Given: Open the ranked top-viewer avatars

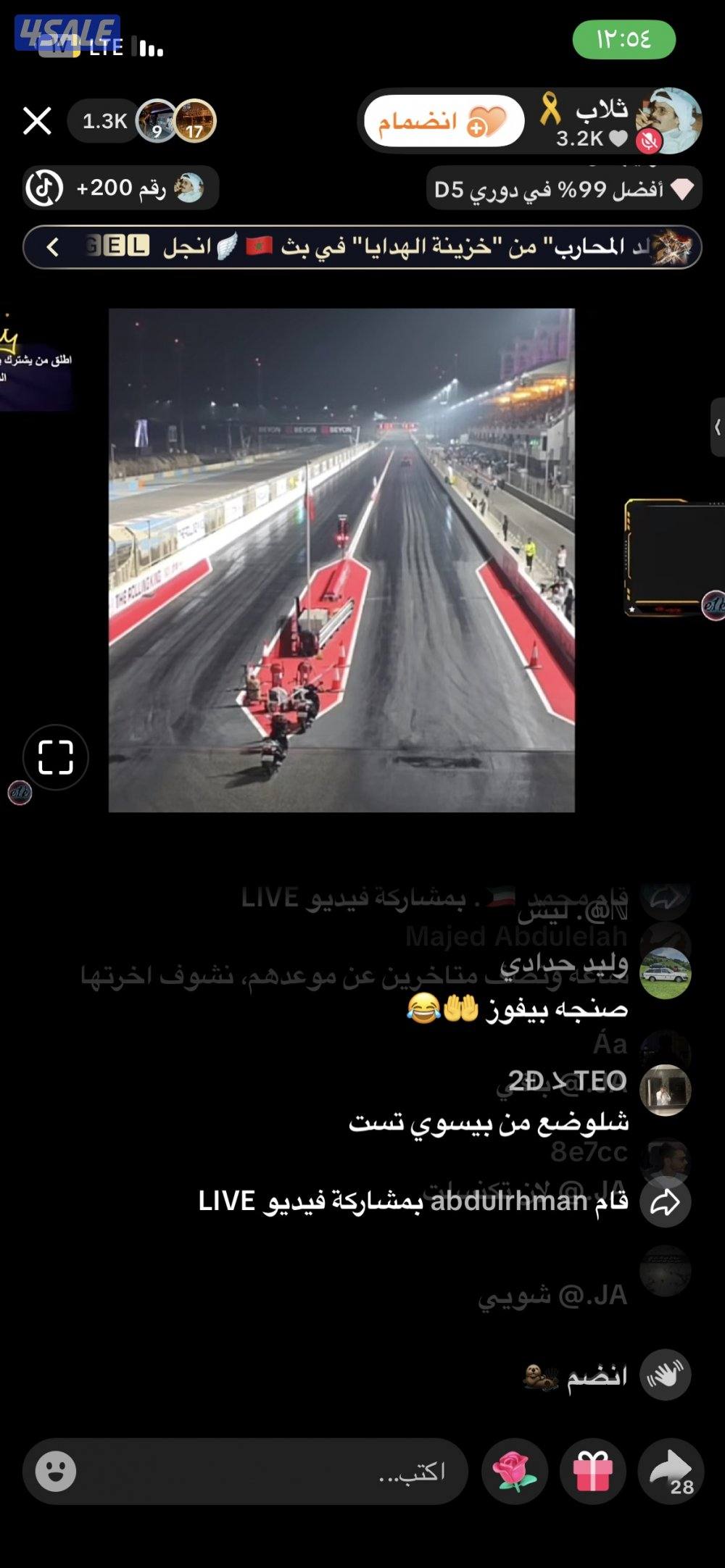Looking at the screenshot, I should [174, 122].
